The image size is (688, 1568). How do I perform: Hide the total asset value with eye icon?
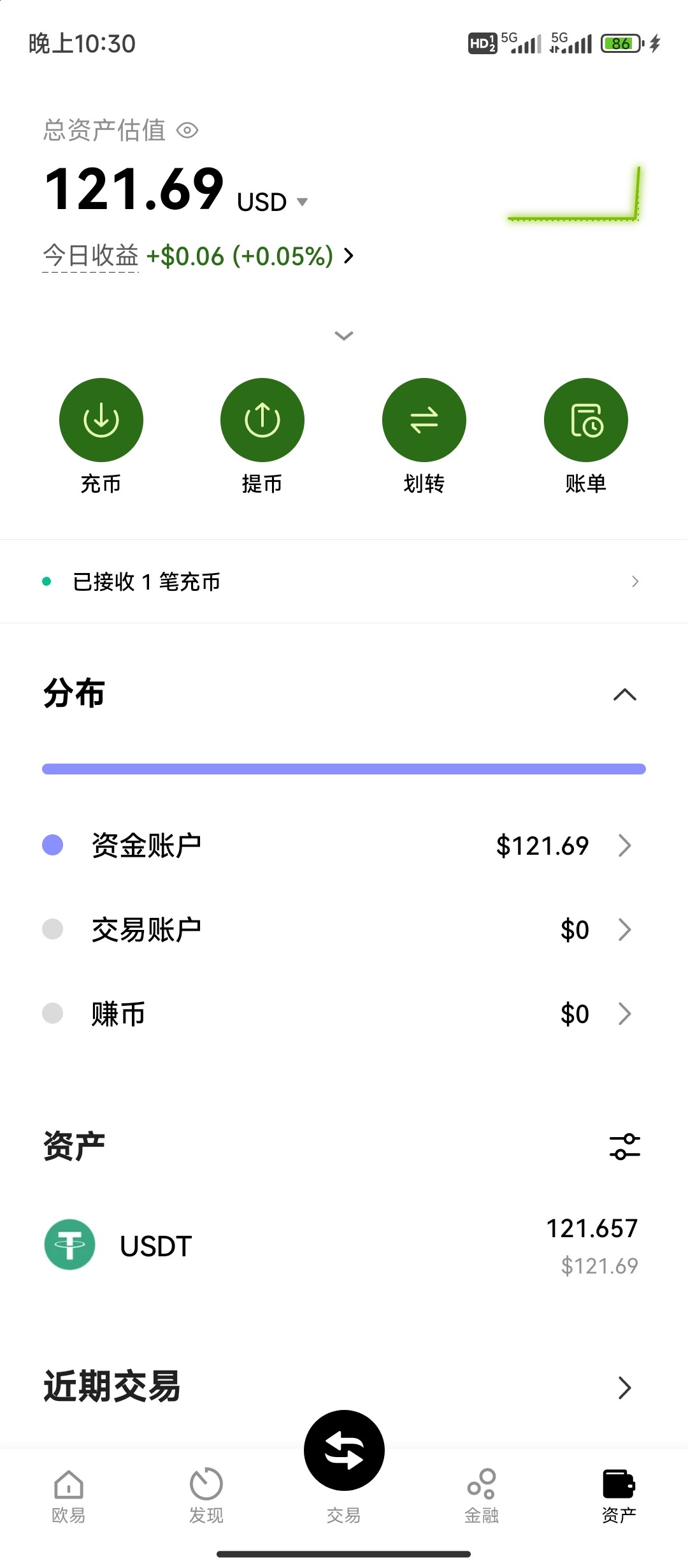click(x=187, y=131)
